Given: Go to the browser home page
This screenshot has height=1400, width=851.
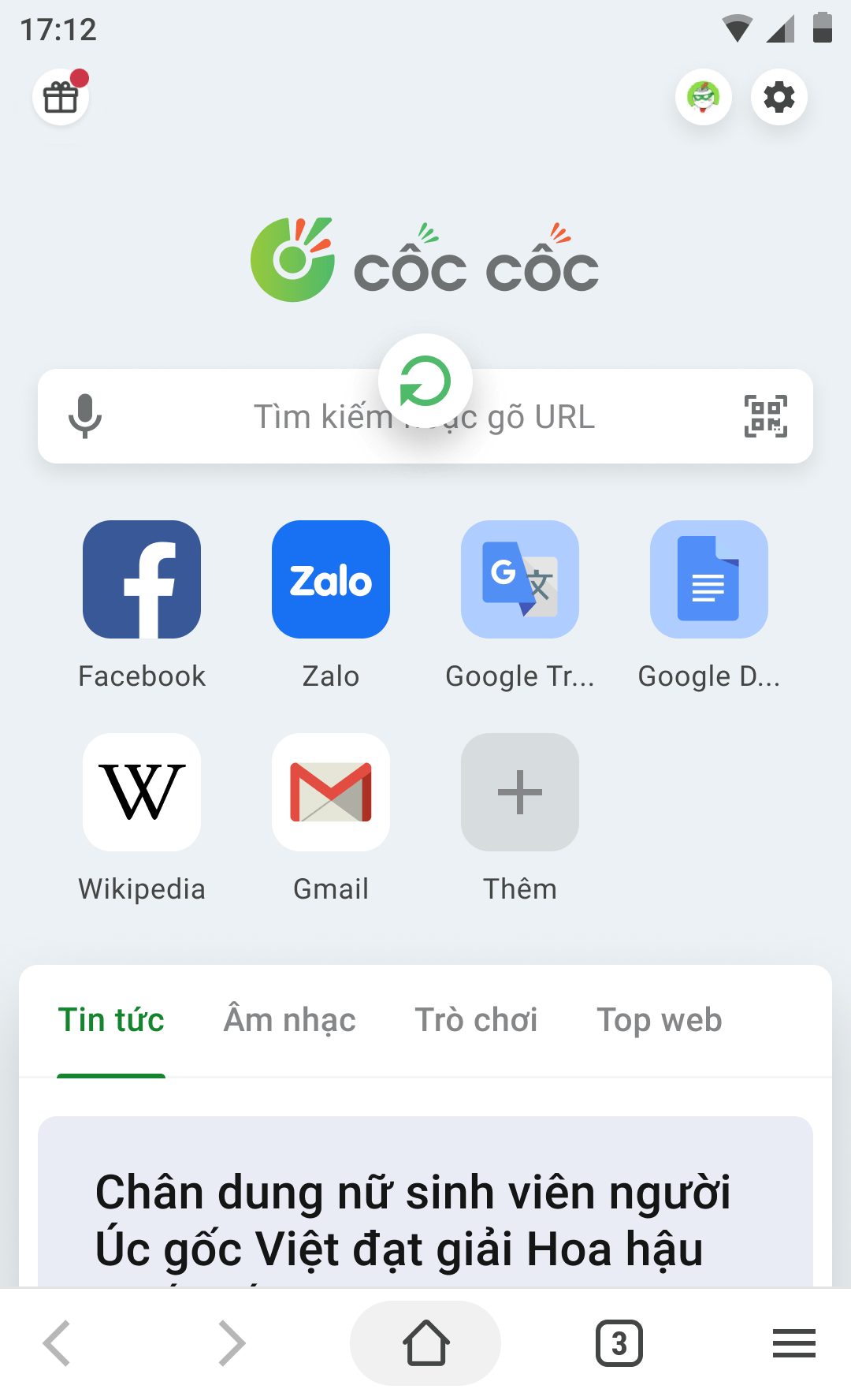Looking at the screenshot, I should coord(425,1342).
